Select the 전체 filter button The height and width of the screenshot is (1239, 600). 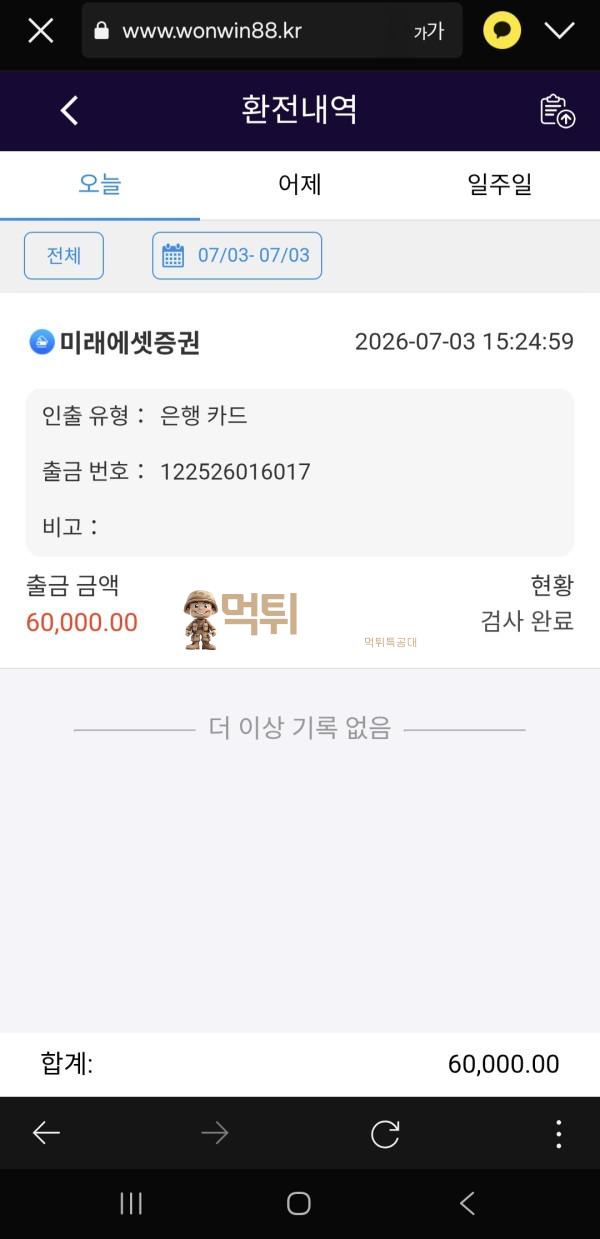pyautogui.click(x=64, y=255)
